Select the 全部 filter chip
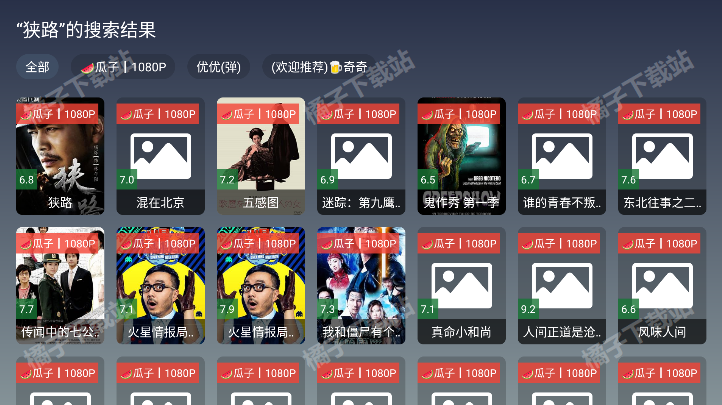Viewport: 722px width, 405px height. click(37, 67)
